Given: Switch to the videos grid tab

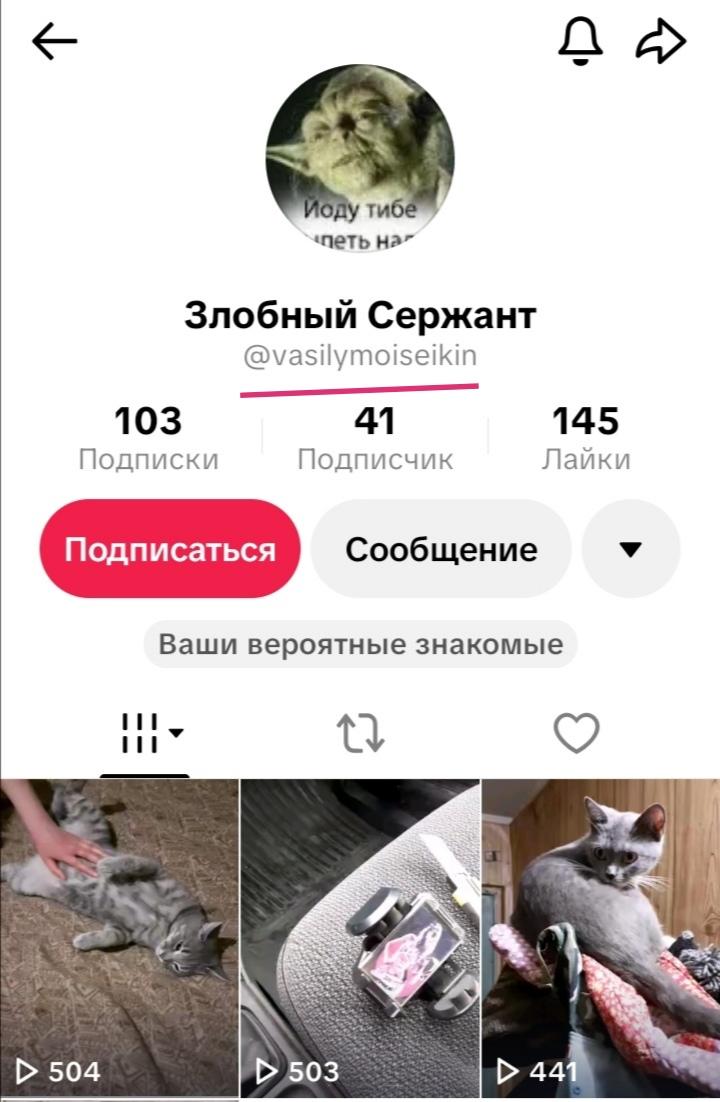Looking at the screenshot, I should click(x=146, y=733).
